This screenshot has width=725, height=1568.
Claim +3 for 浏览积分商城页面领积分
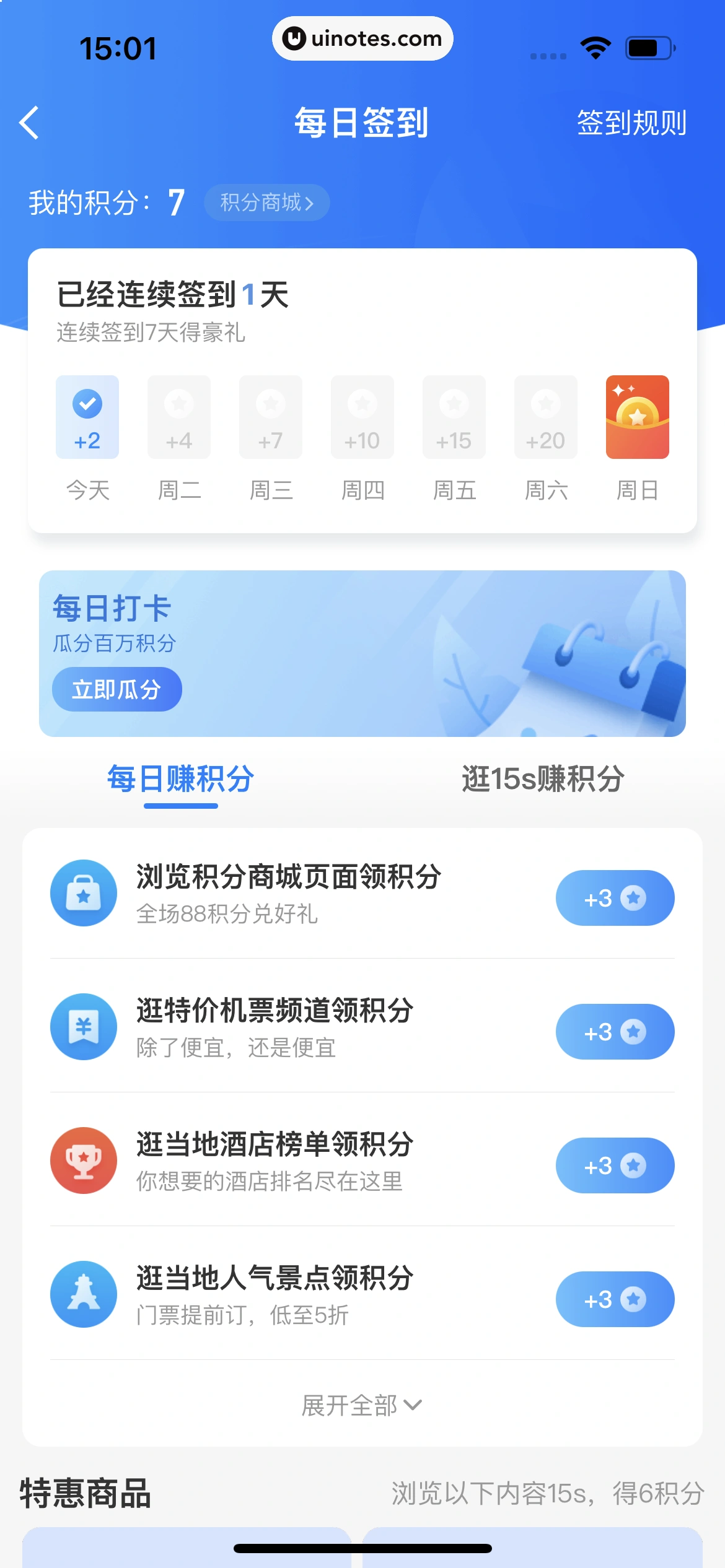coord(615,898)
